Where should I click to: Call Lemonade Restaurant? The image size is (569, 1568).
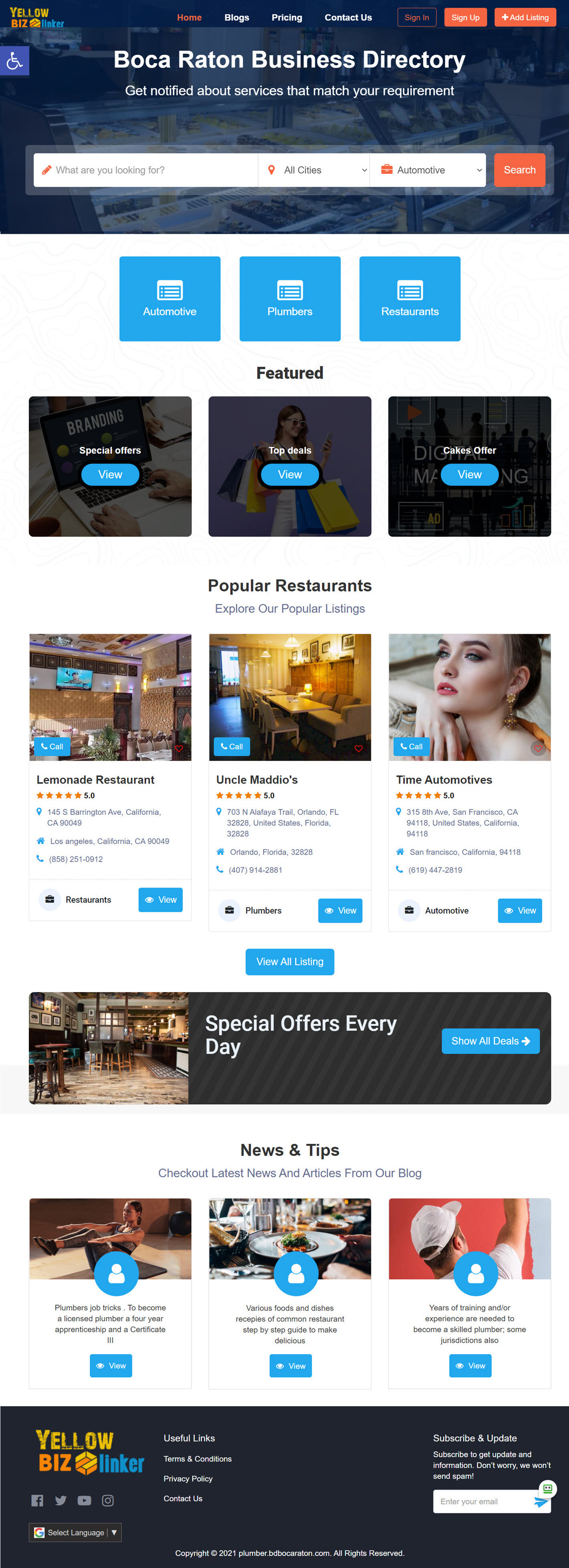tap(52, 747)
